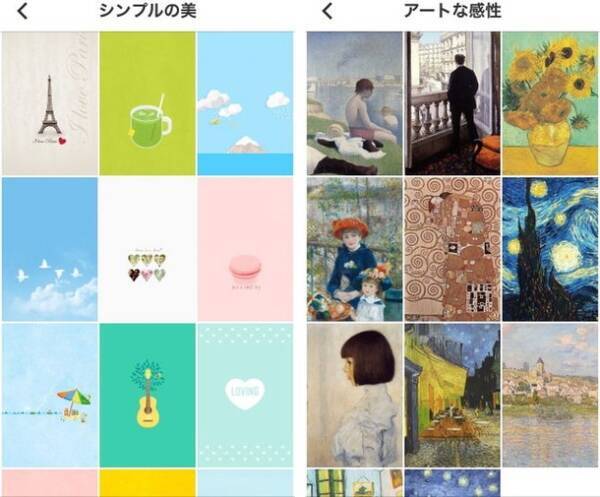Choose the guitar on teal wallpaper
Image resolution: width=600 pixels, height=497 pixels.
147,394
